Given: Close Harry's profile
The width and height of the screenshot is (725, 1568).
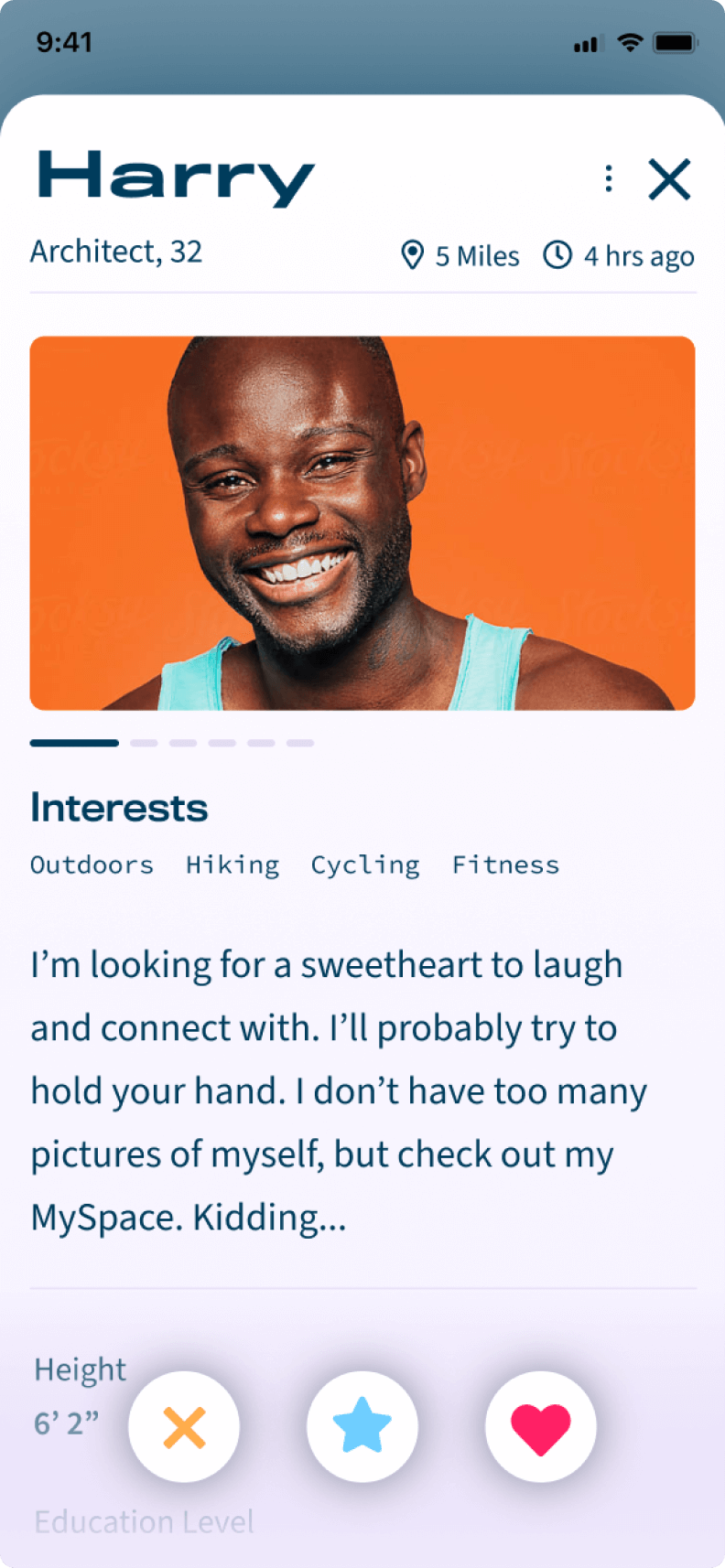Looking at the screenshot, I should 669,178.
